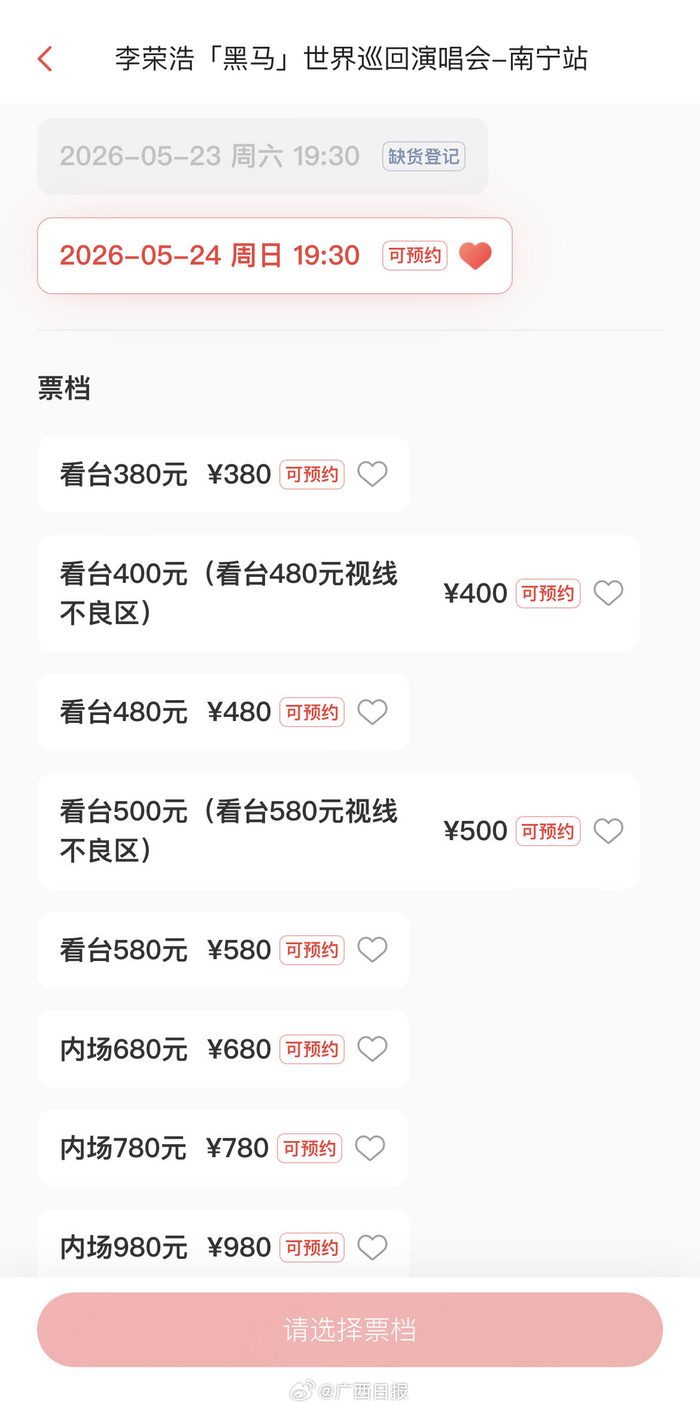Favorite the 看台380元 tier with its heart
Screen dimensions: 700x1408
click(372, 474)
